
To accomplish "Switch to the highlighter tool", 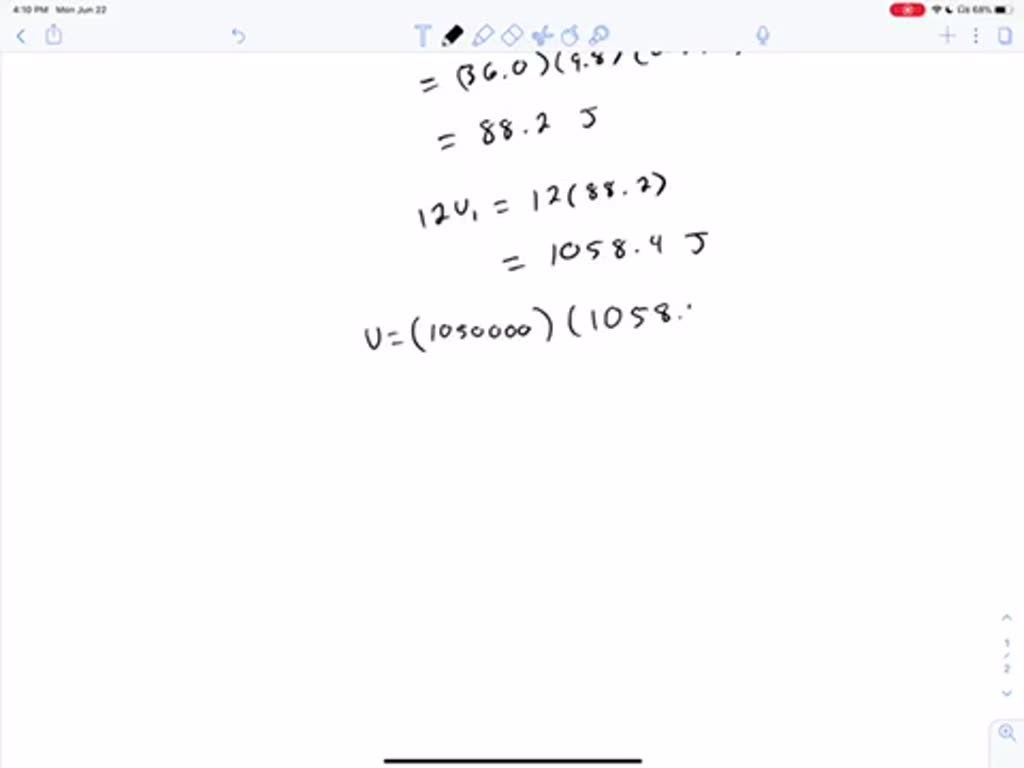I will point(483,36).
